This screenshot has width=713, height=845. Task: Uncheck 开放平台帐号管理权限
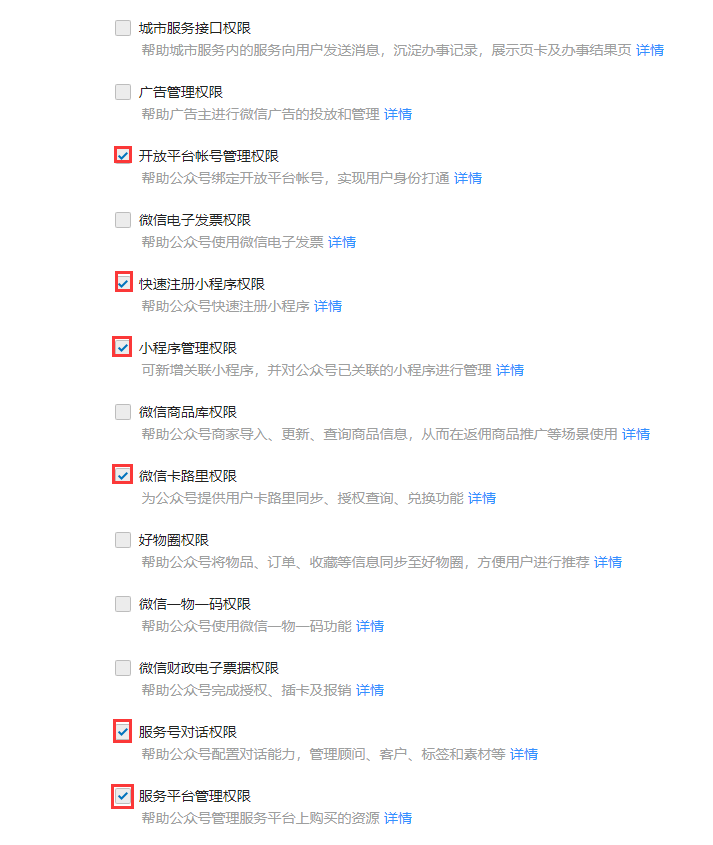tap(123, 155)
